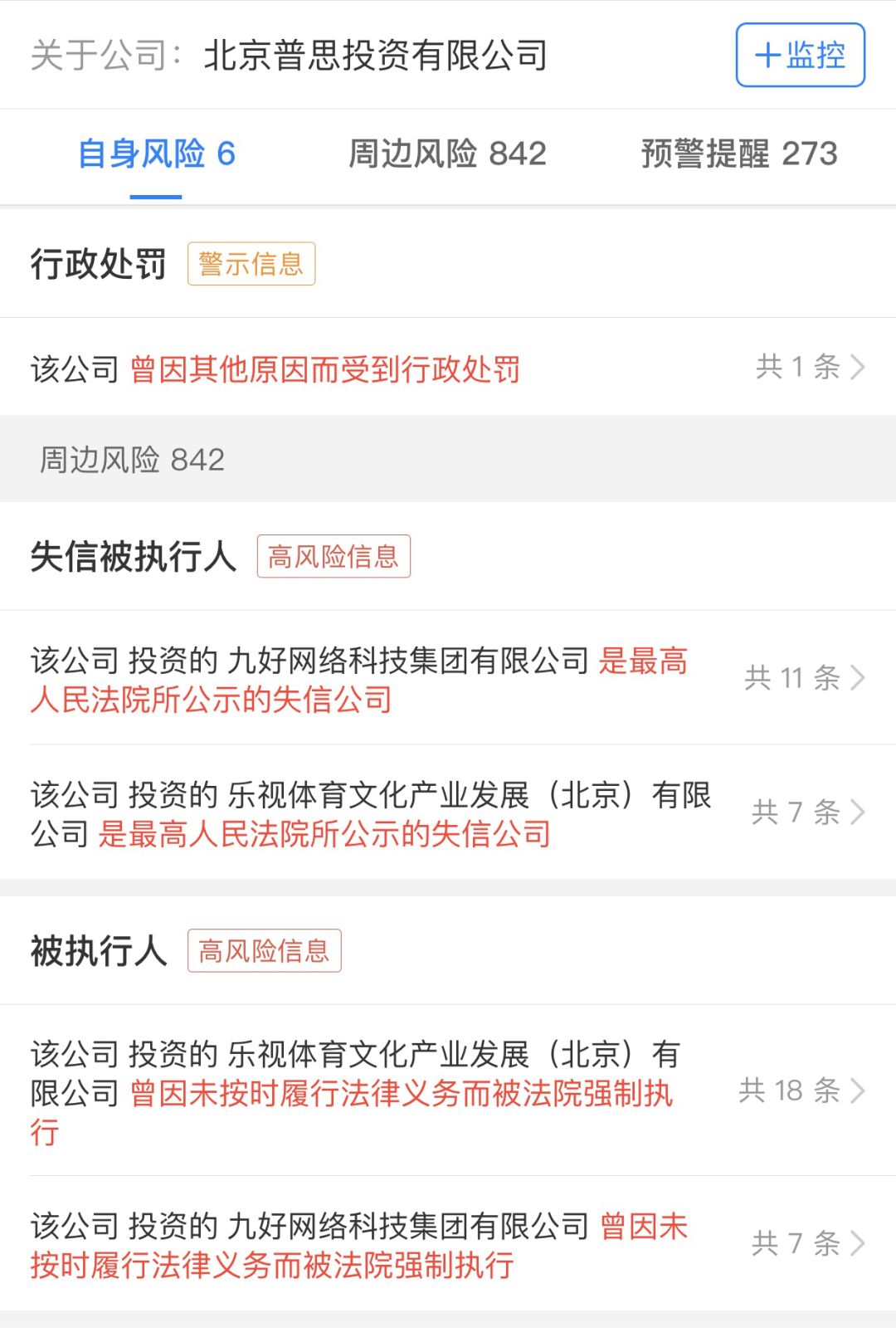Select the 自身风险 6 tab
The height and width of the screenshot is (1332, 896).
[x=156, y=154]
